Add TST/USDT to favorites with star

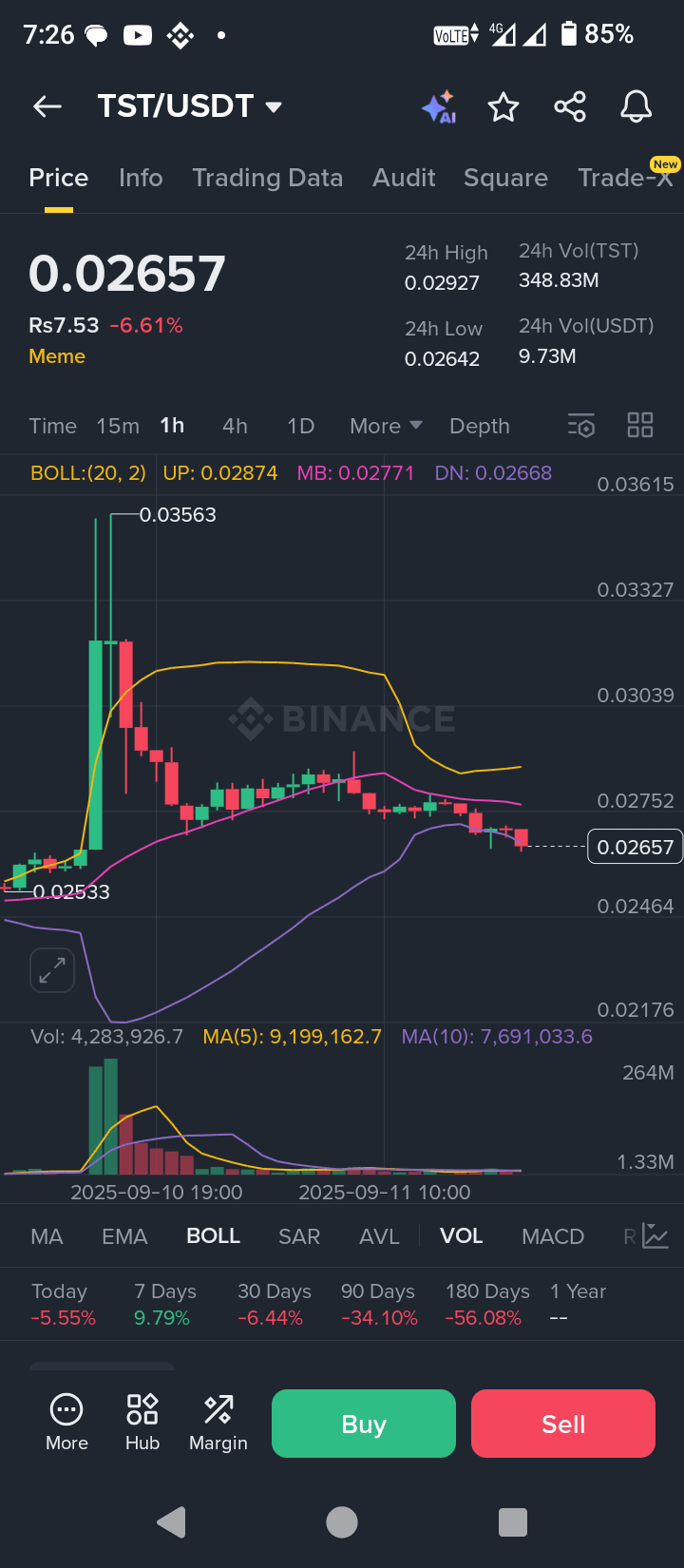[x=503, y=106]
